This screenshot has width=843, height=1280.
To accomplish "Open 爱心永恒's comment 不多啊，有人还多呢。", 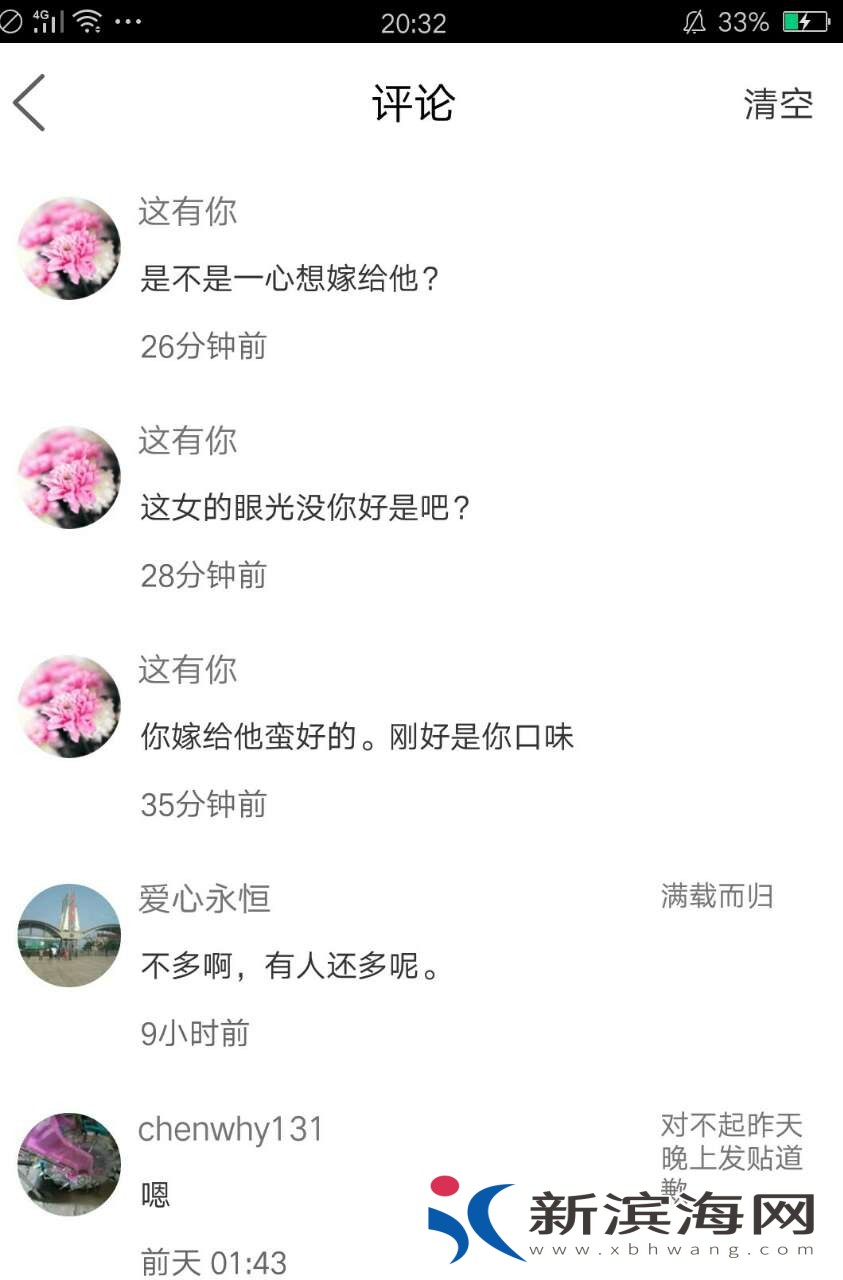I will (290, 966).
